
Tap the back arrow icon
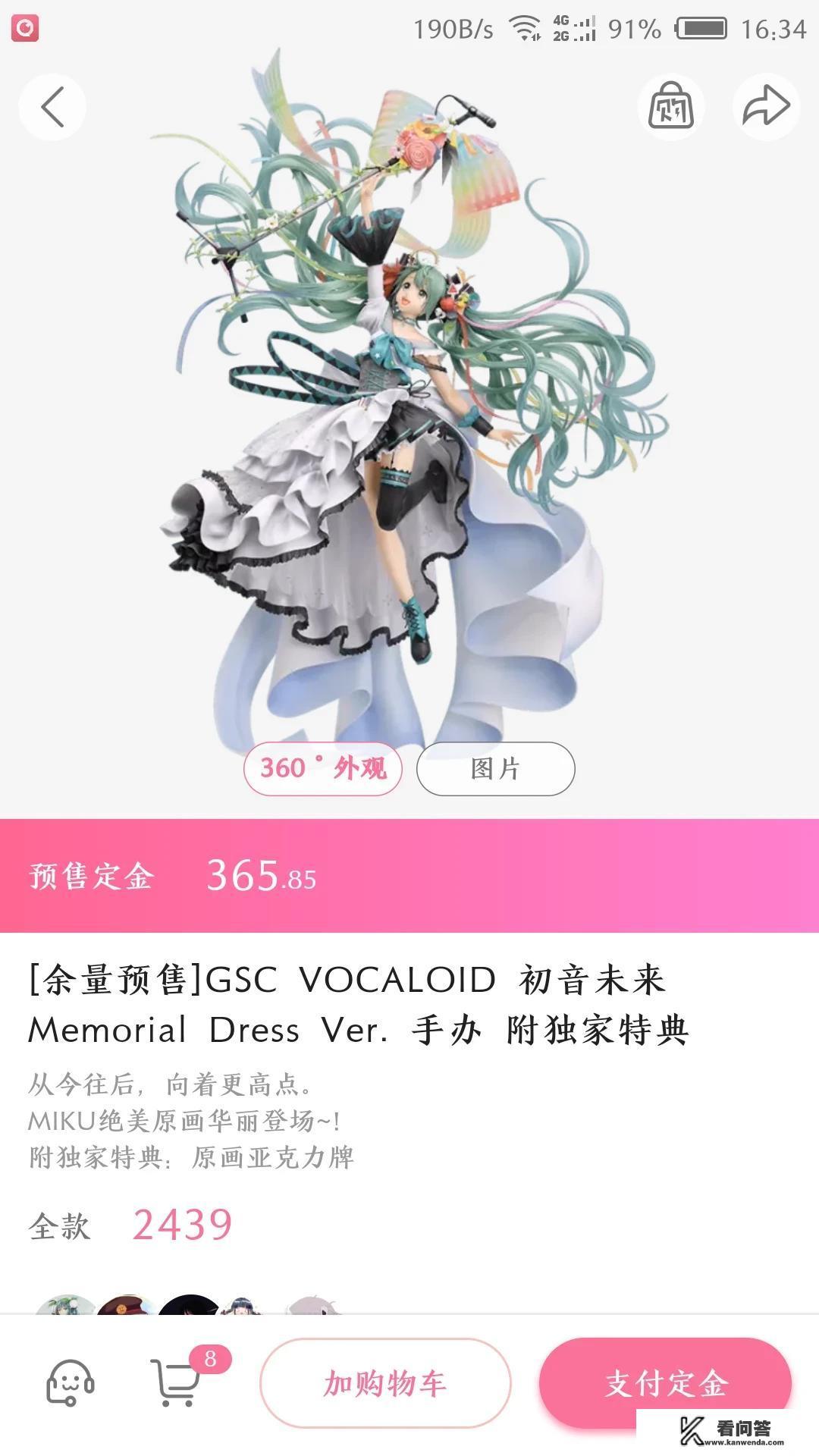point(51,107)
